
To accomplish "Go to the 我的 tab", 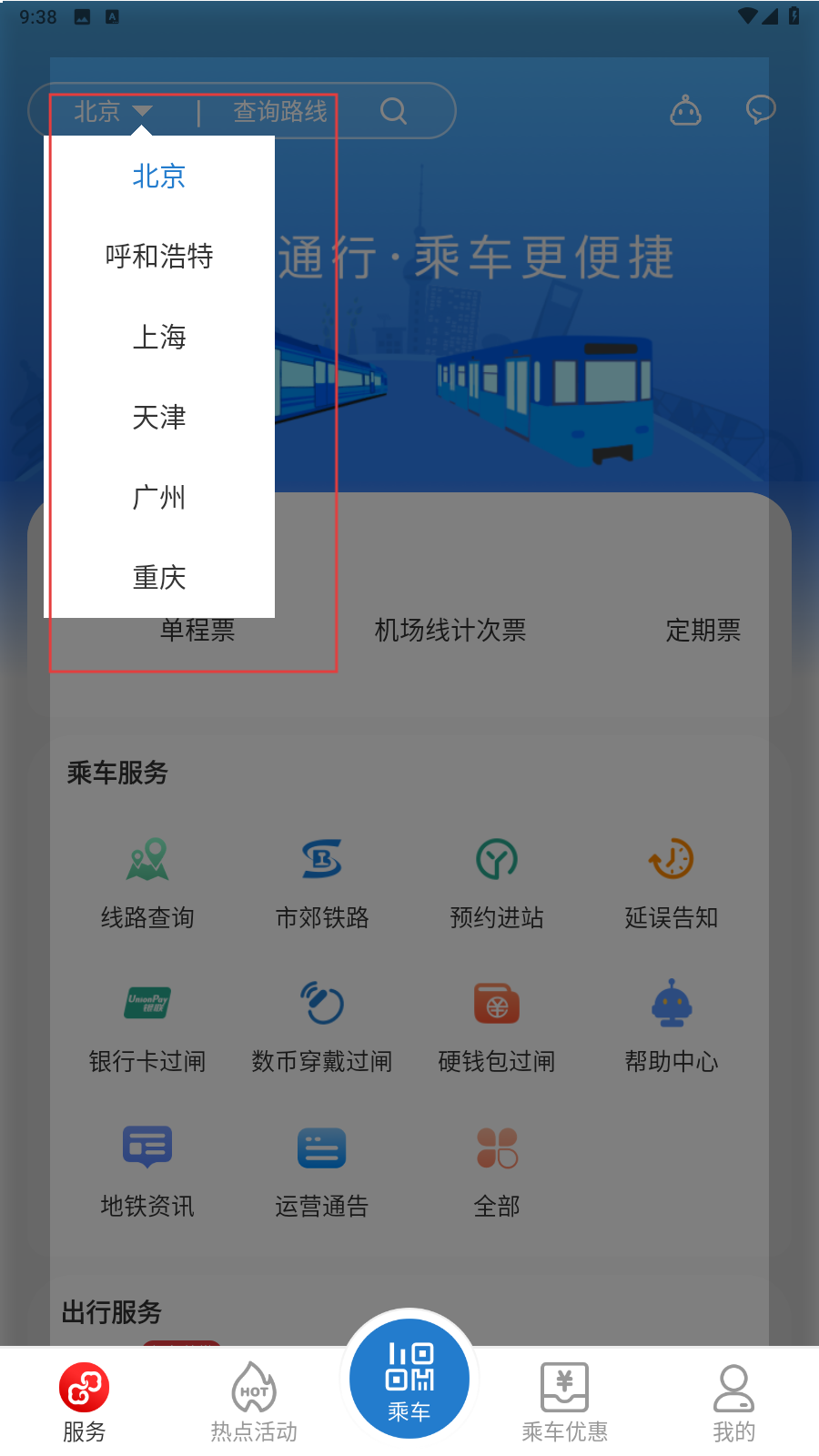I will click(x=733, y=1401).
